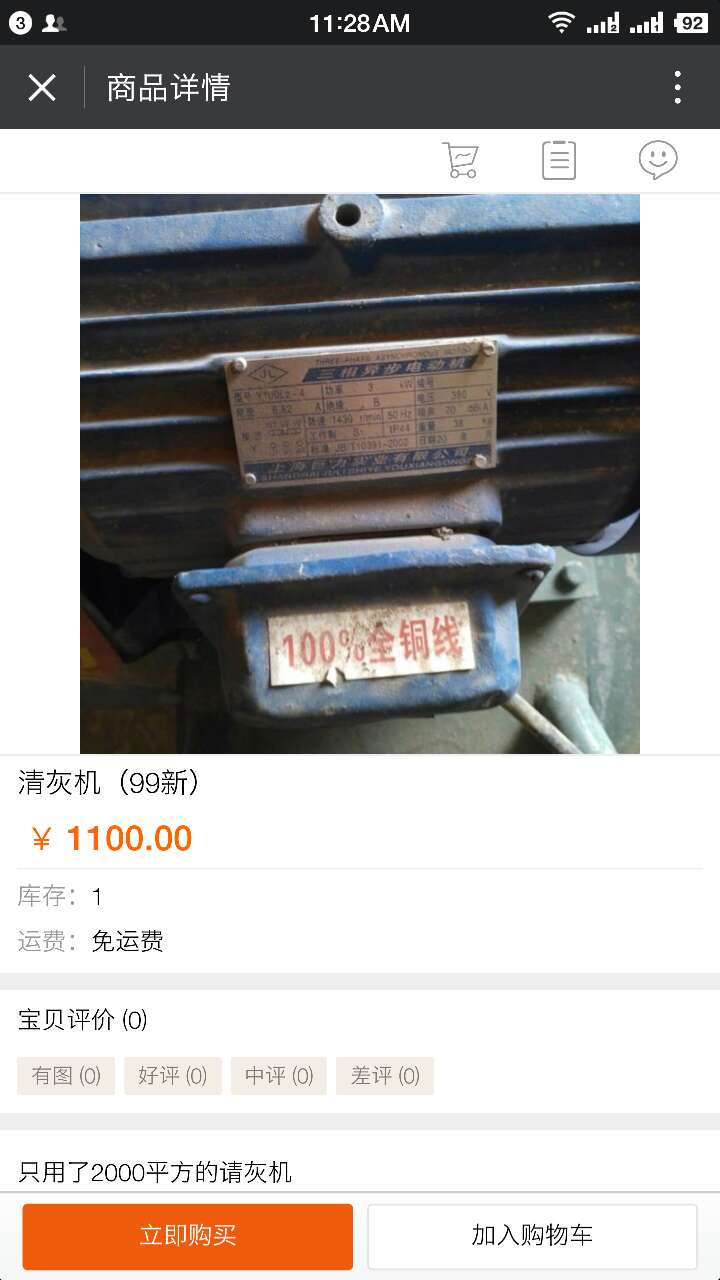Open the overflow menu
This screenshot has height=1280, width=720.
pos(677,88)
